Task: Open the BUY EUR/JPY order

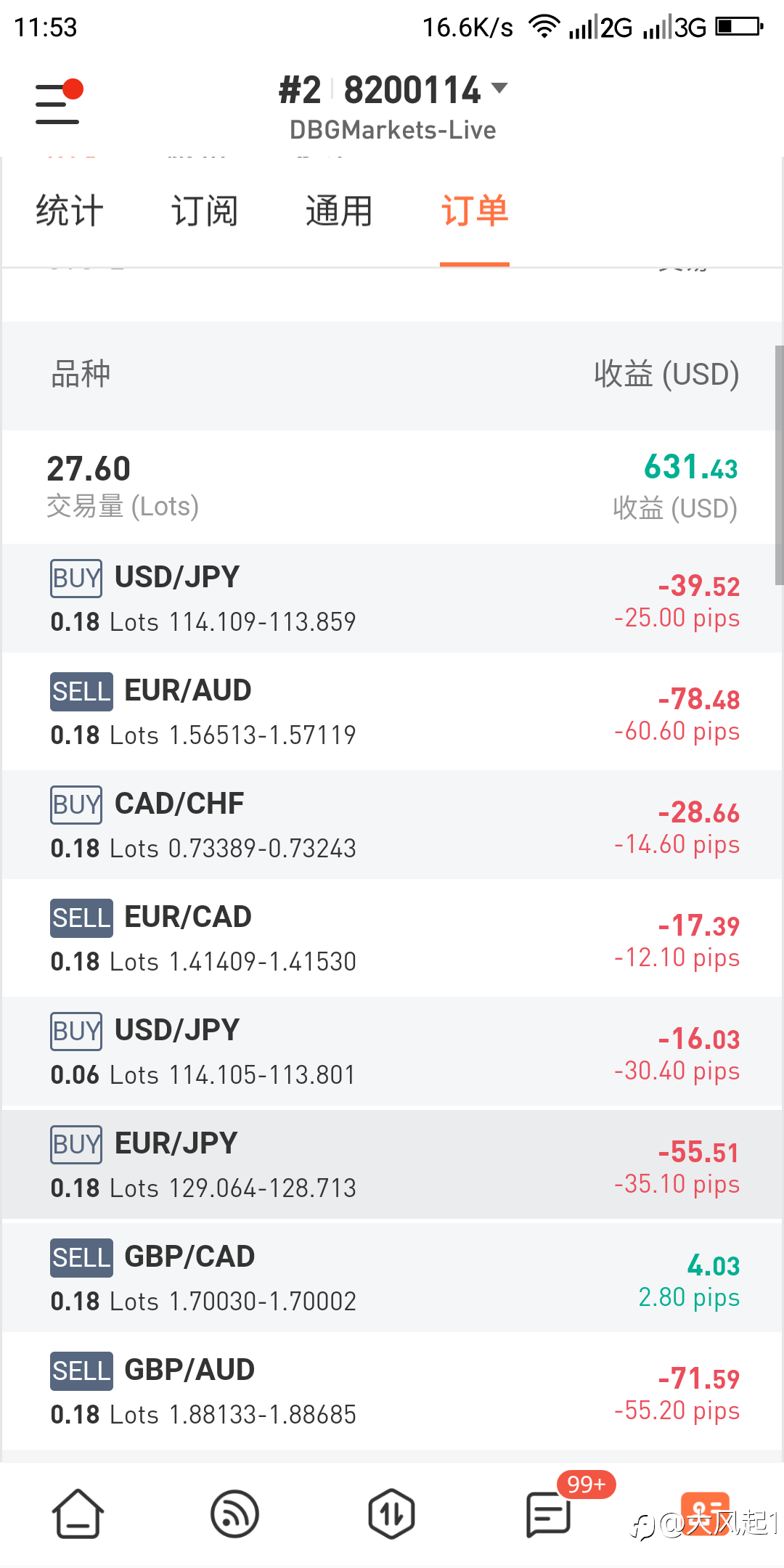Action: pos(392,1165)
